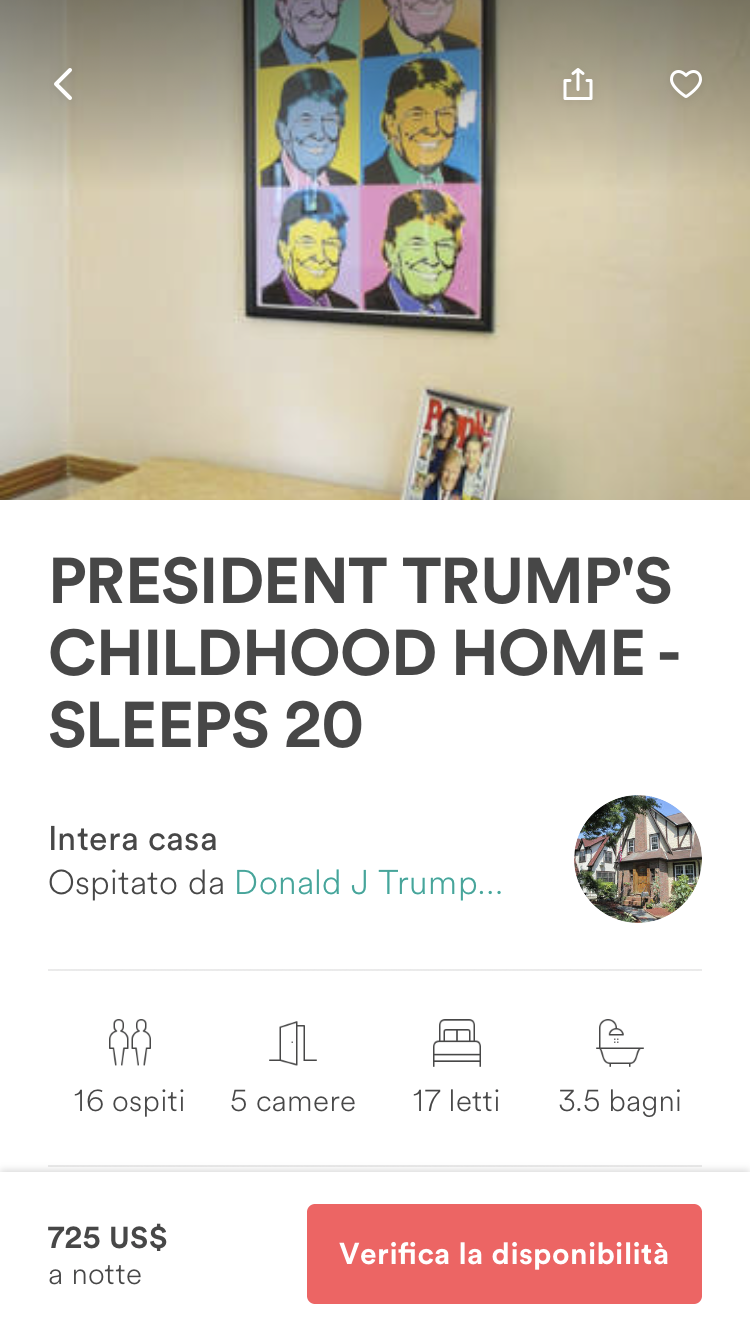Tap Verifica la disponibilità
This screenshot has height=1334, width=750.
coord(504,1254)
